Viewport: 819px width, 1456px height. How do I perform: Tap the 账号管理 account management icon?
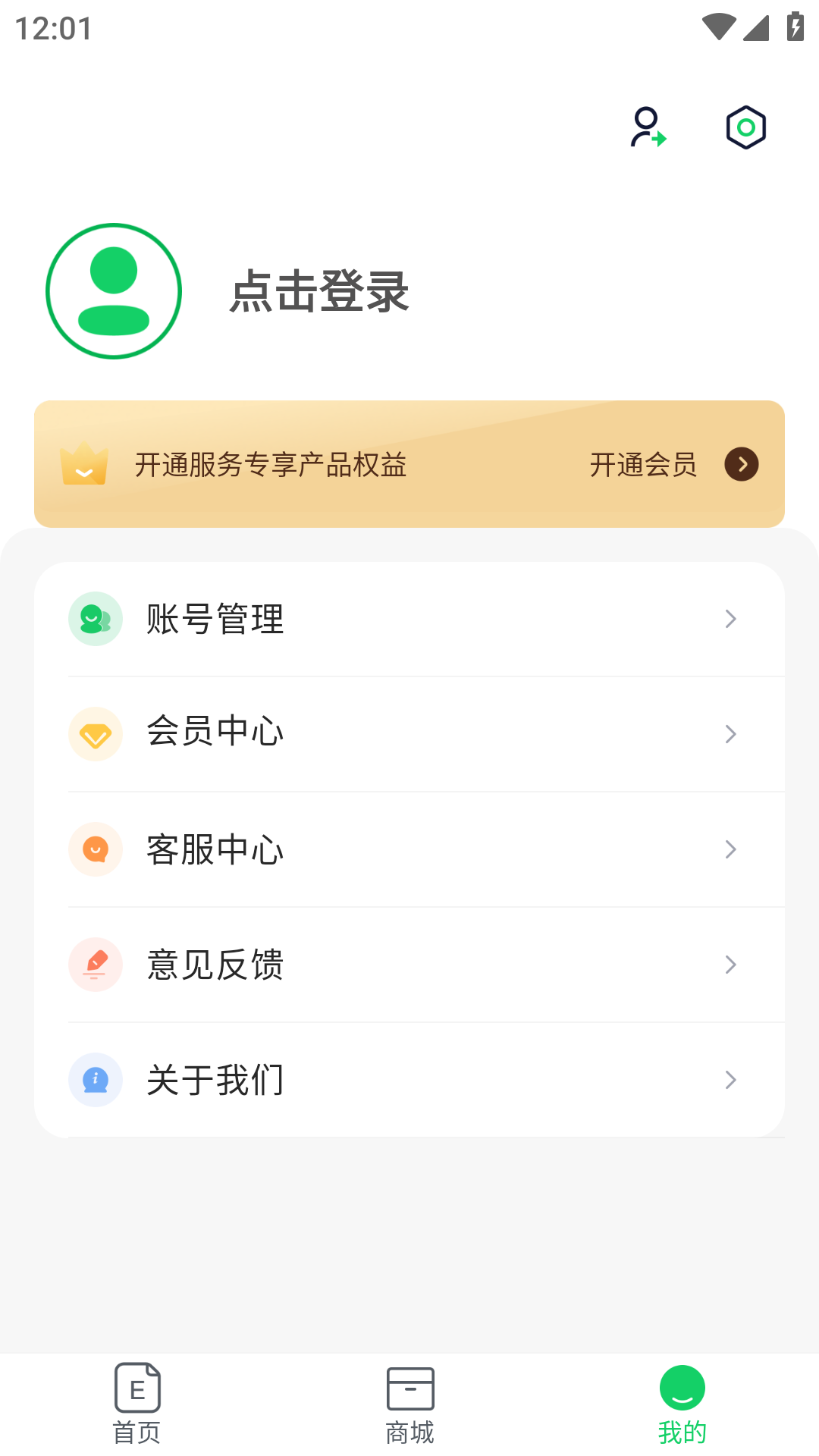pyautogui.click(x=95, y=619)
